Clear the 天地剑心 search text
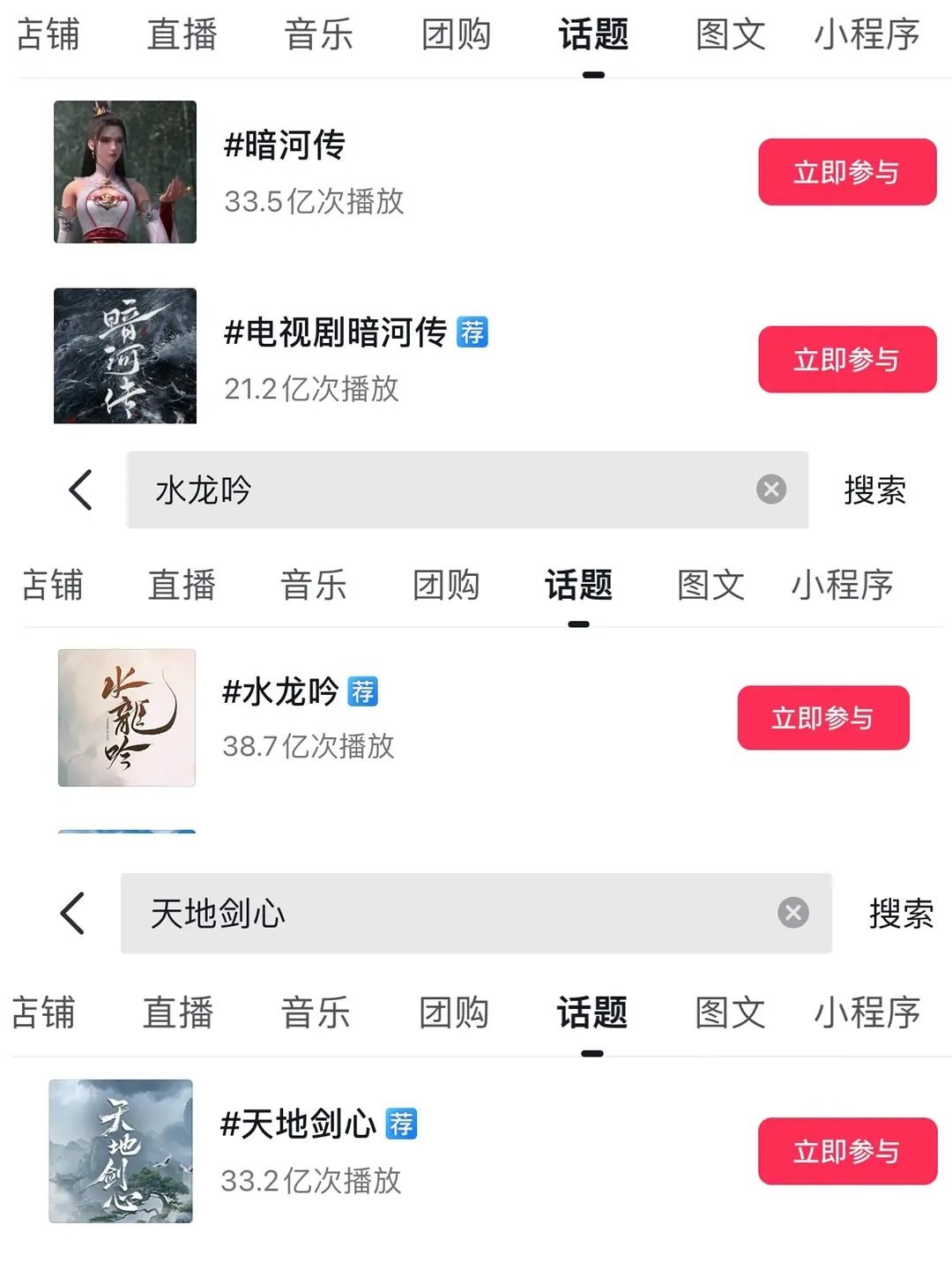 coord(792,914)
